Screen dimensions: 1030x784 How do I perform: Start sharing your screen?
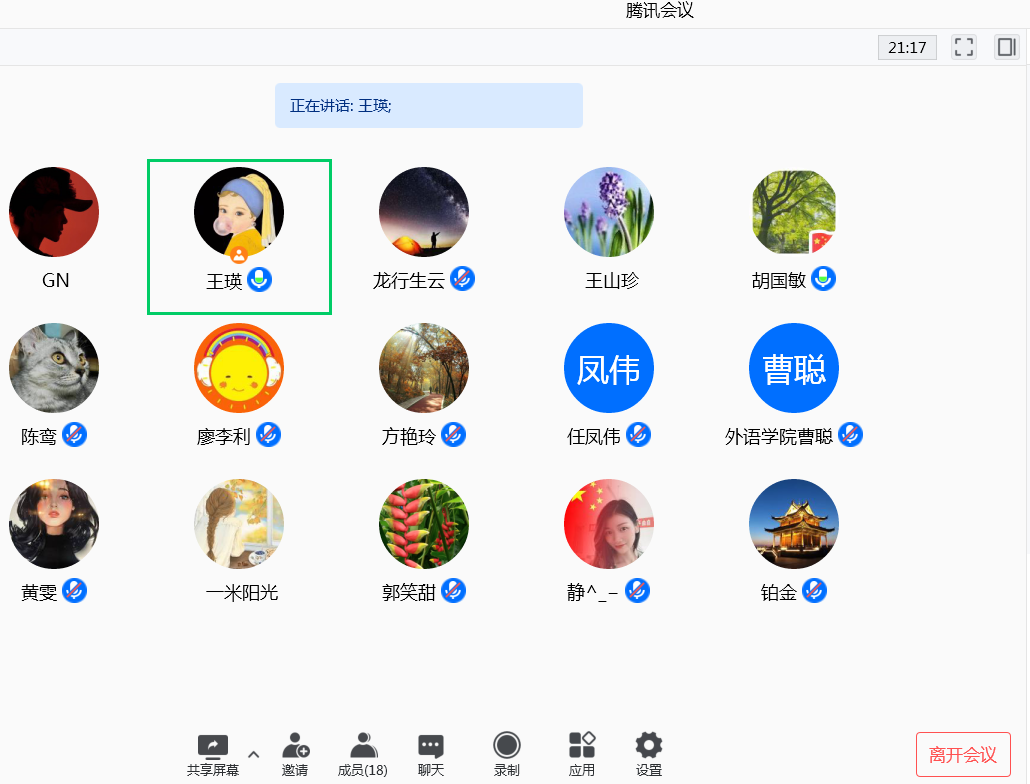212,754
